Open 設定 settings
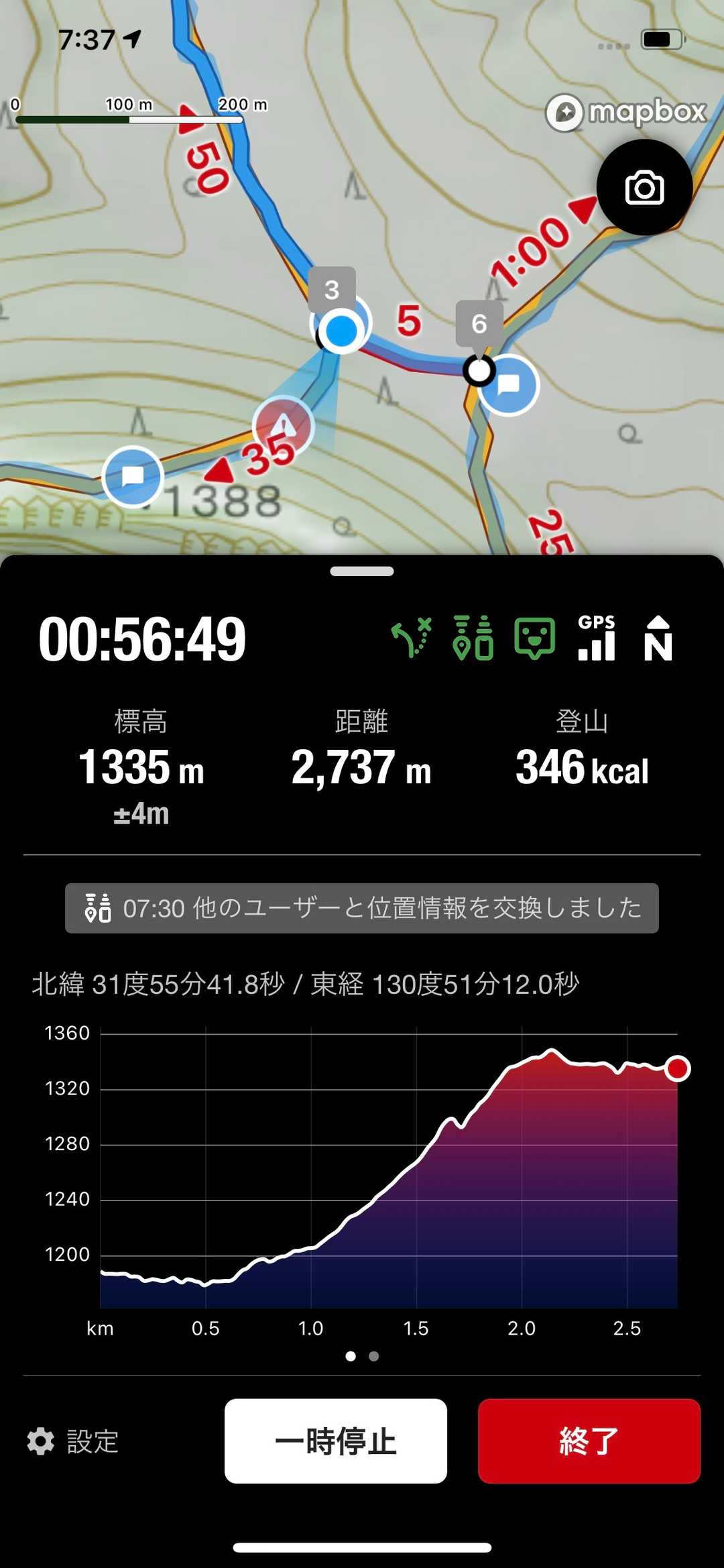The width and height of the screenshot is (724, 1568). coord(73,1441)
